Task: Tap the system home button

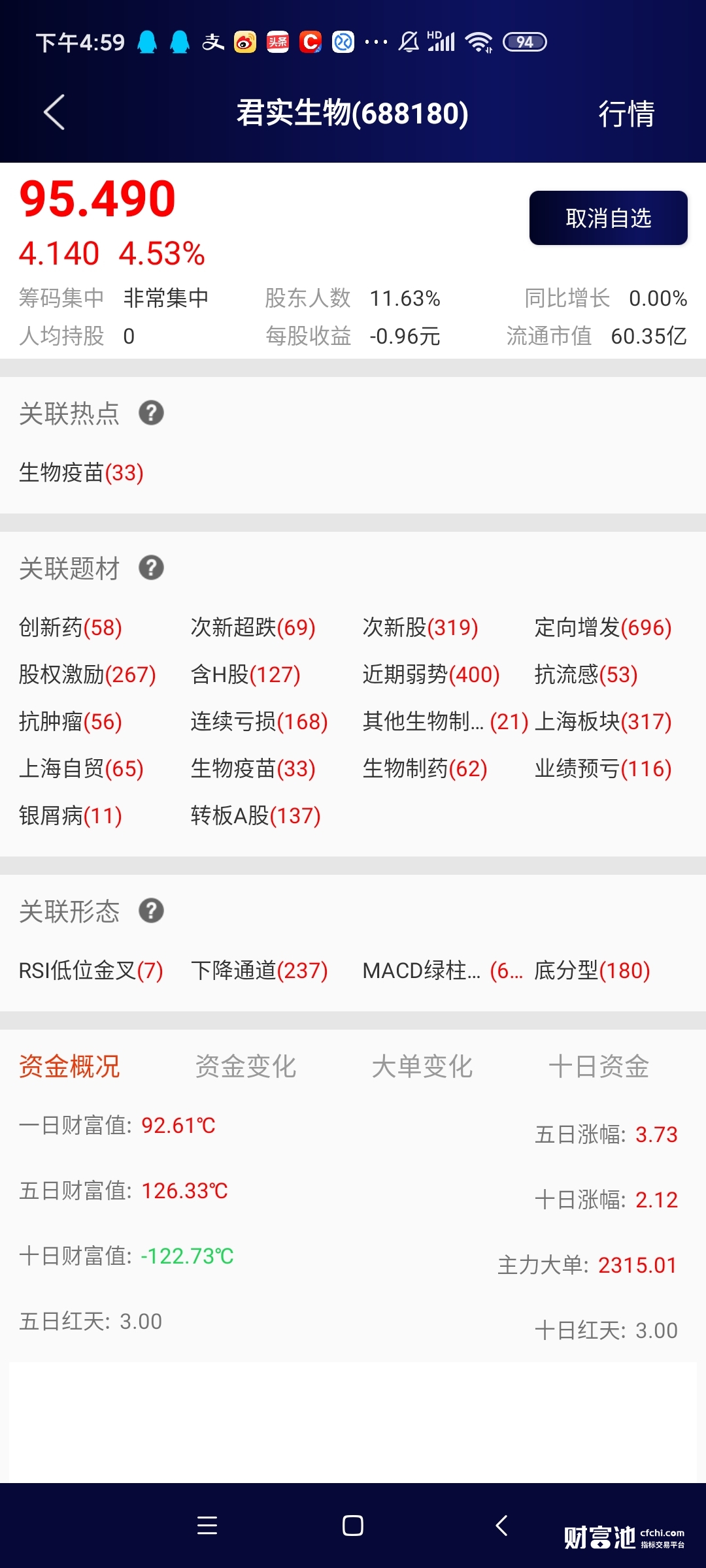Action: tap(353, 1526)
